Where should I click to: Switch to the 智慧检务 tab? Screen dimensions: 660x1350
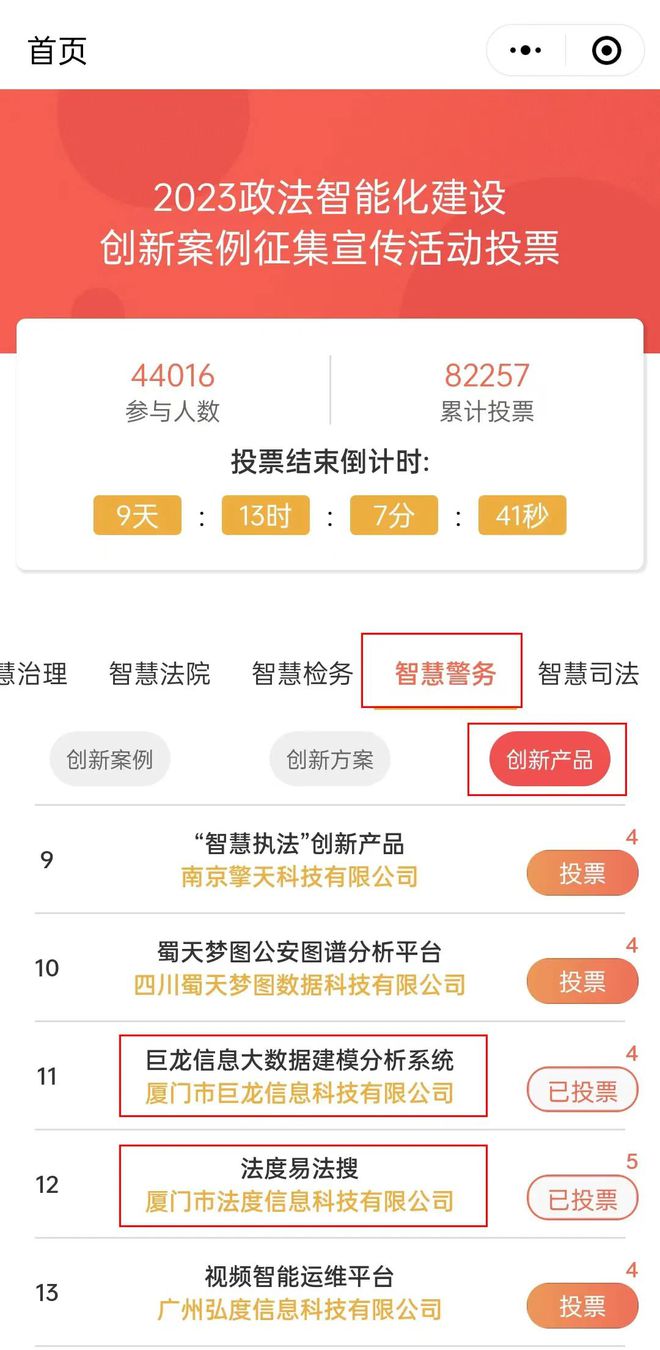pos(302,674)
